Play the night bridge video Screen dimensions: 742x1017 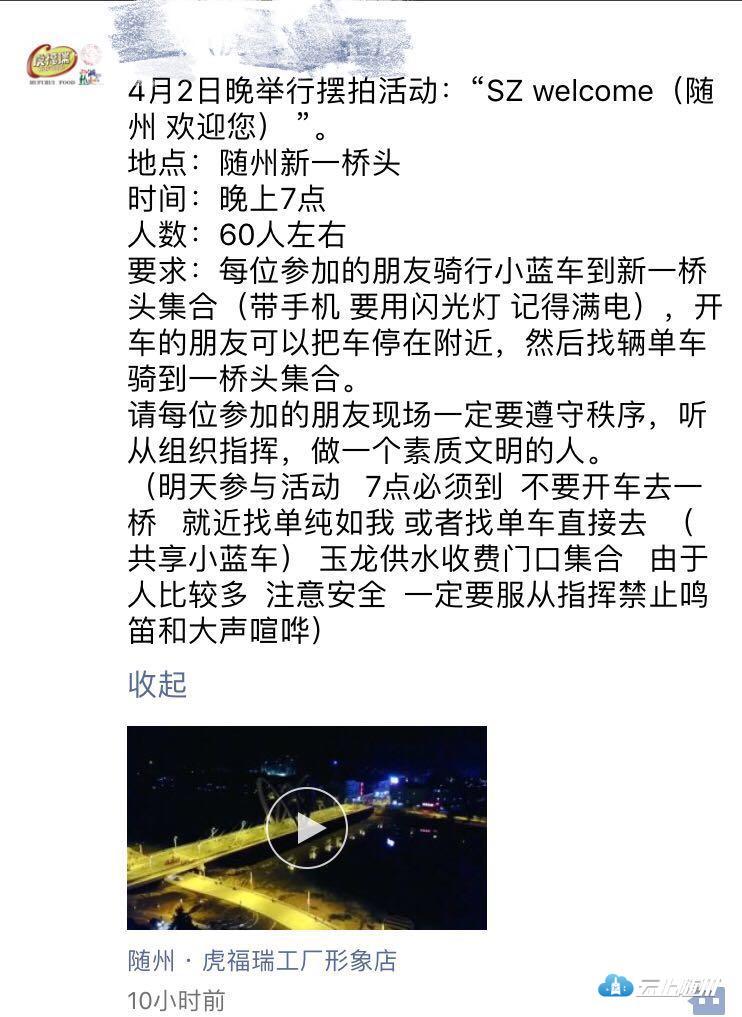(306, 827)
